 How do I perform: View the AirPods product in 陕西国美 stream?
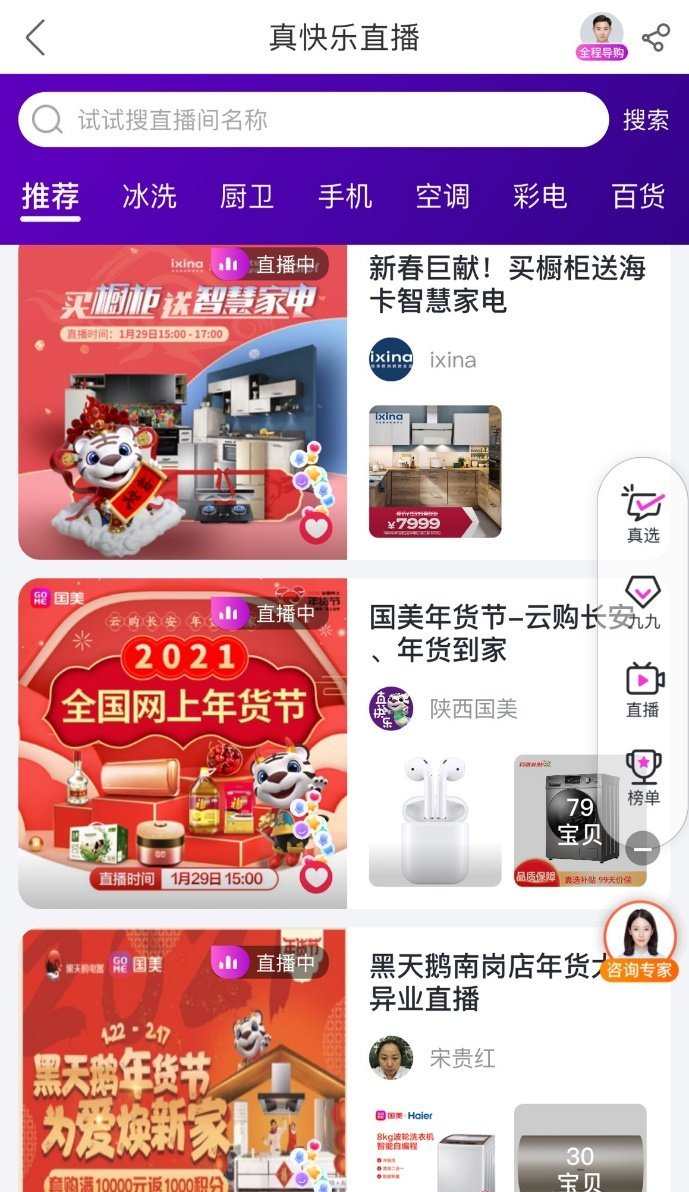pos(435,820)
